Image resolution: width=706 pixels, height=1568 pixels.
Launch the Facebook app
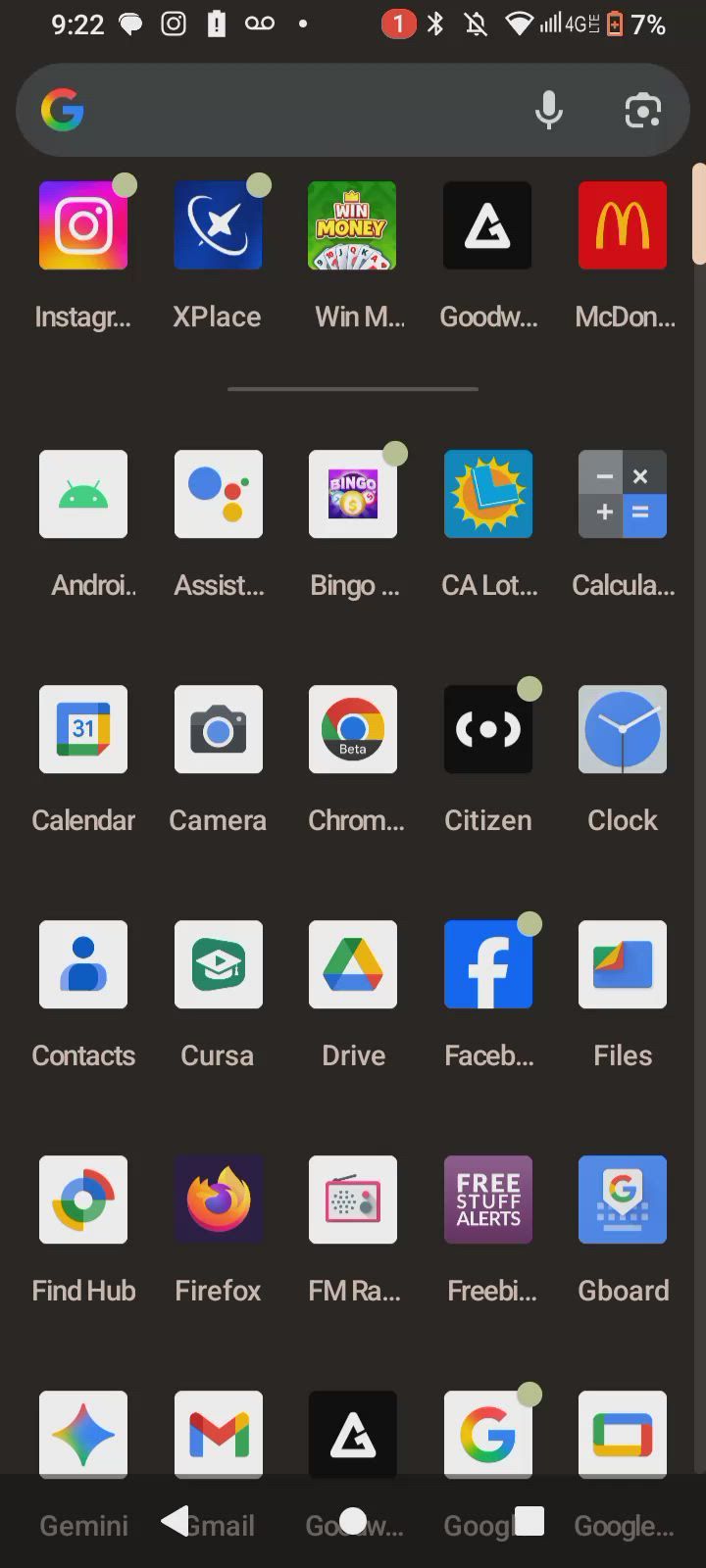coord(487,964)
